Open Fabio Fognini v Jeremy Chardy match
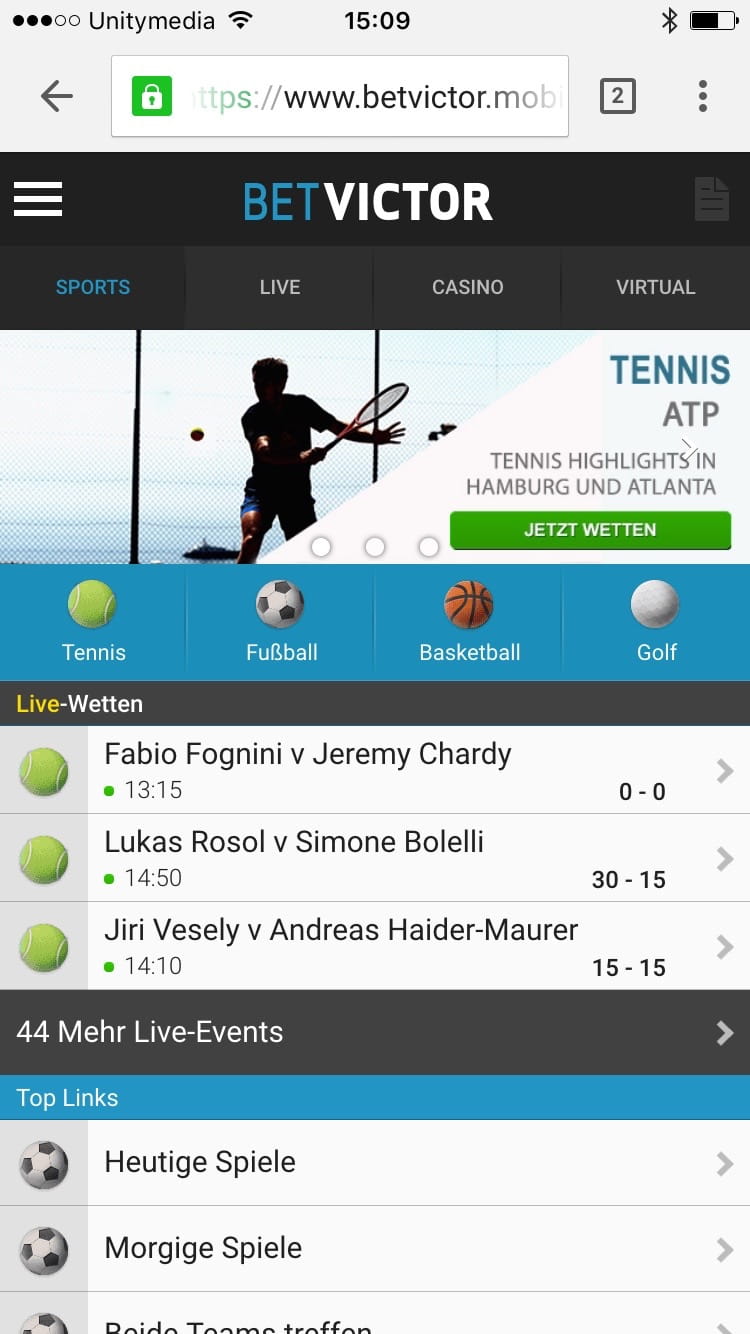The height and width of the screenshot is (1334, 750). pos(375,770)
